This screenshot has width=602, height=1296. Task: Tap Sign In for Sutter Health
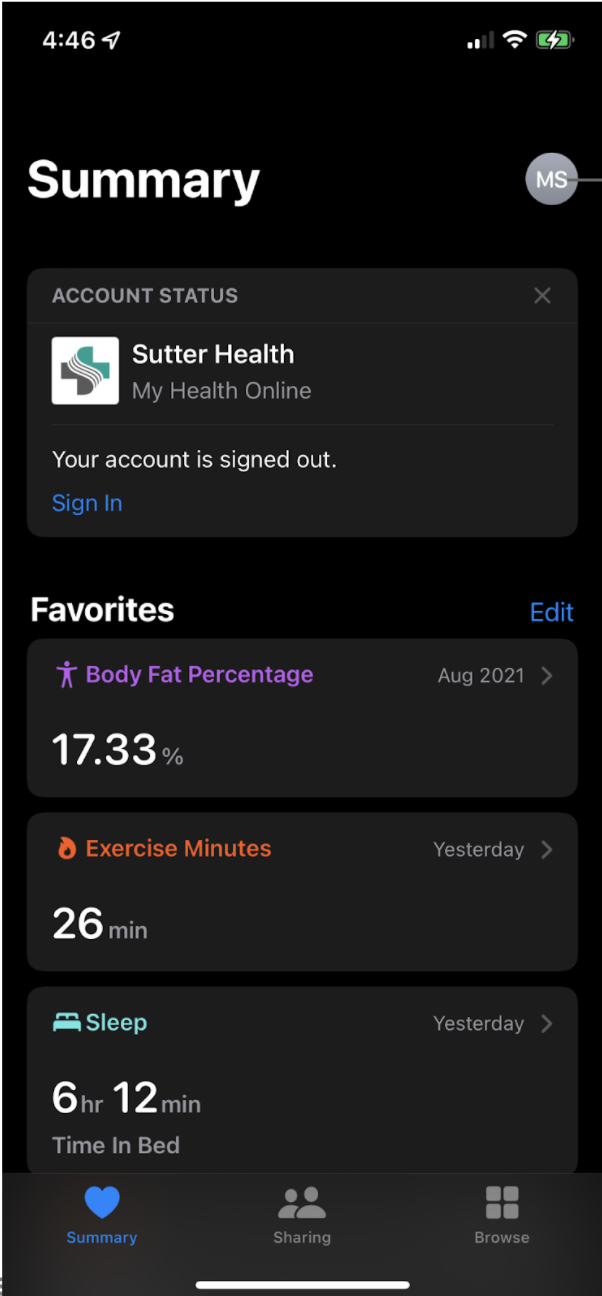pyautogui.click(x=87, y=503)
